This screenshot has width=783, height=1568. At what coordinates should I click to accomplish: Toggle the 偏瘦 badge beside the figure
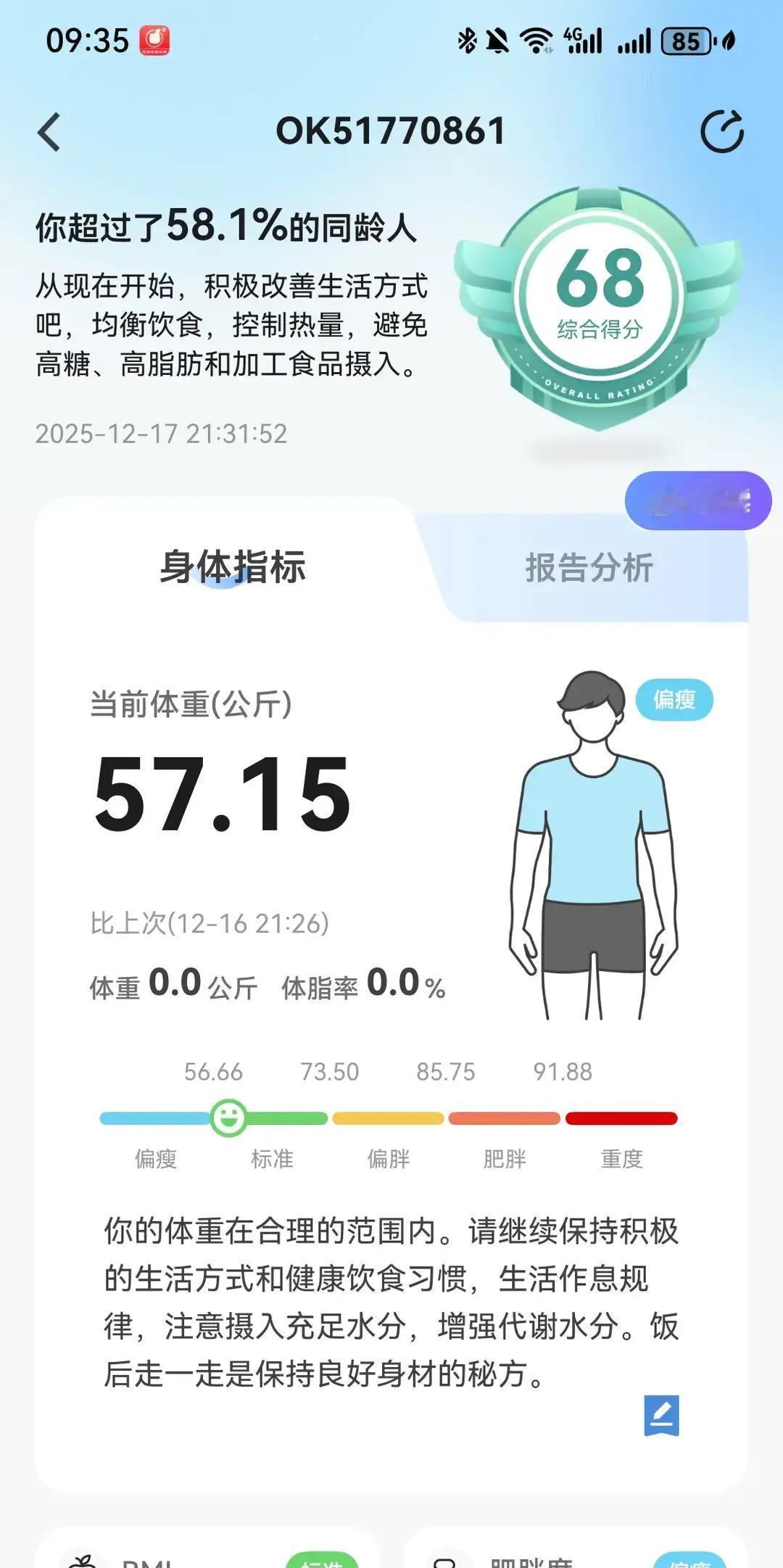[674, 700]
